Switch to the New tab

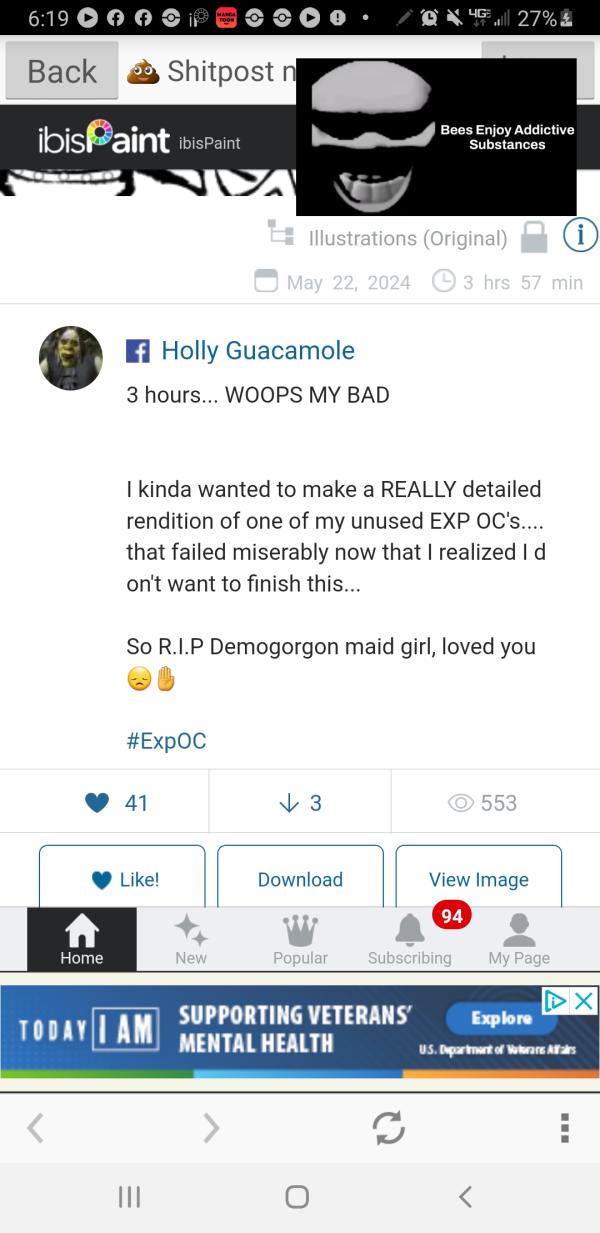point(191,940)
